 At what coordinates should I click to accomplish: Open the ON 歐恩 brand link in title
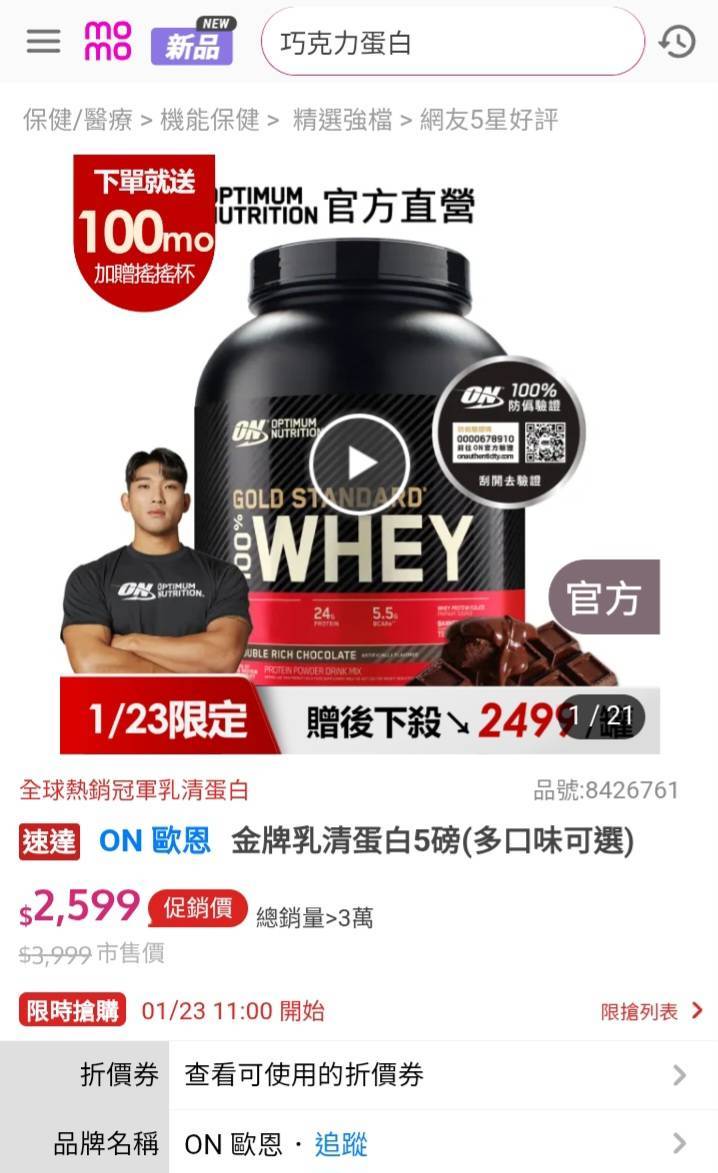[155, 842]
